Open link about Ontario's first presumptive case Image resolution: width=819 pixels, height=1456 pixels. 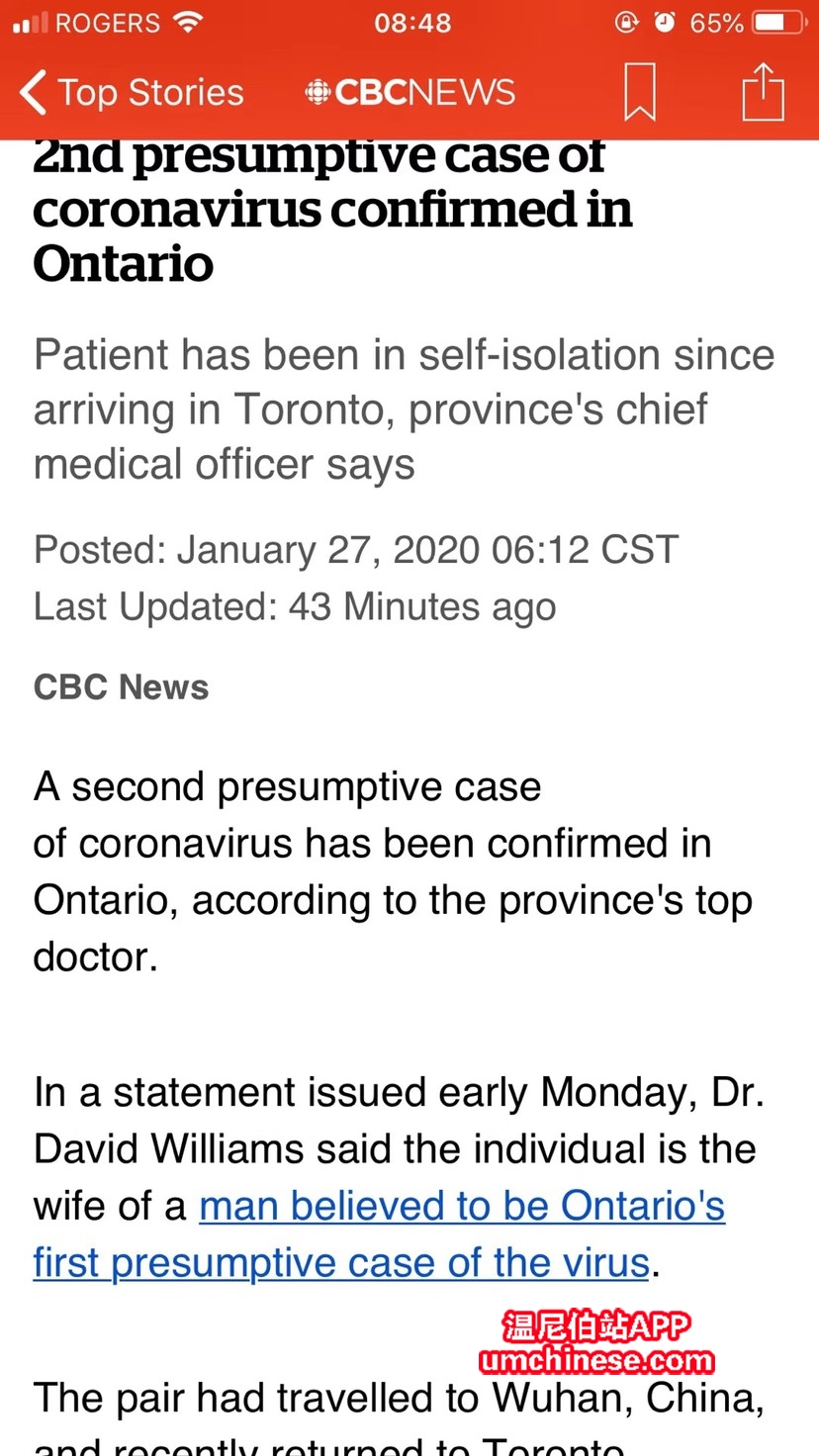coord(379,1233)
